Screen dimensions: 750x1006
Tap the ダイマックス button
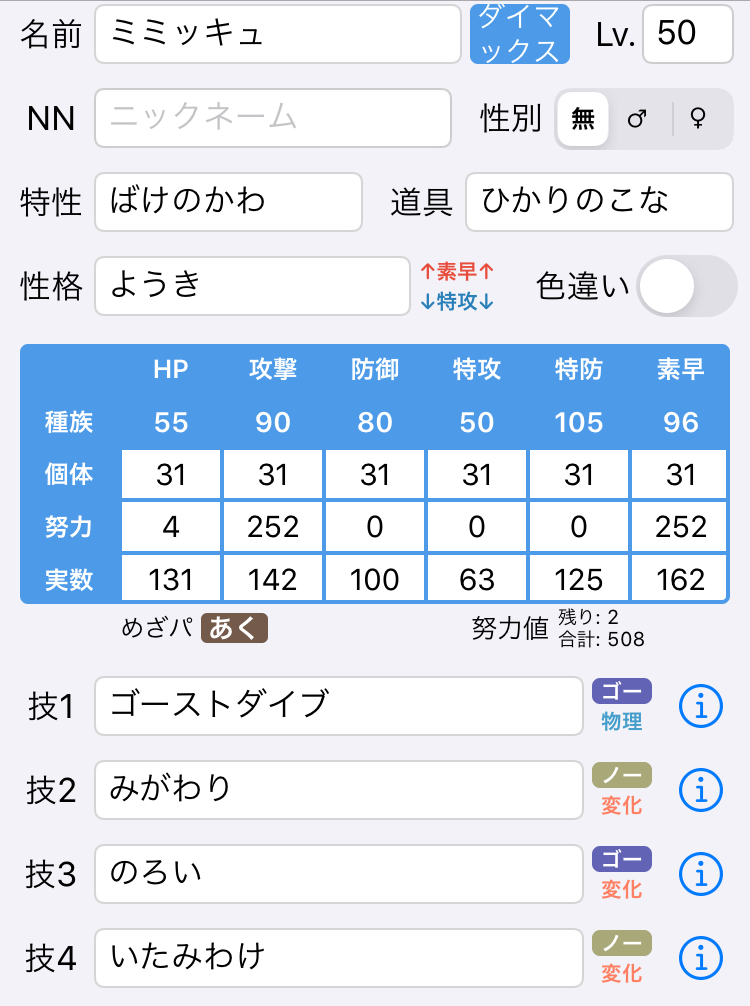pos(519,34)
